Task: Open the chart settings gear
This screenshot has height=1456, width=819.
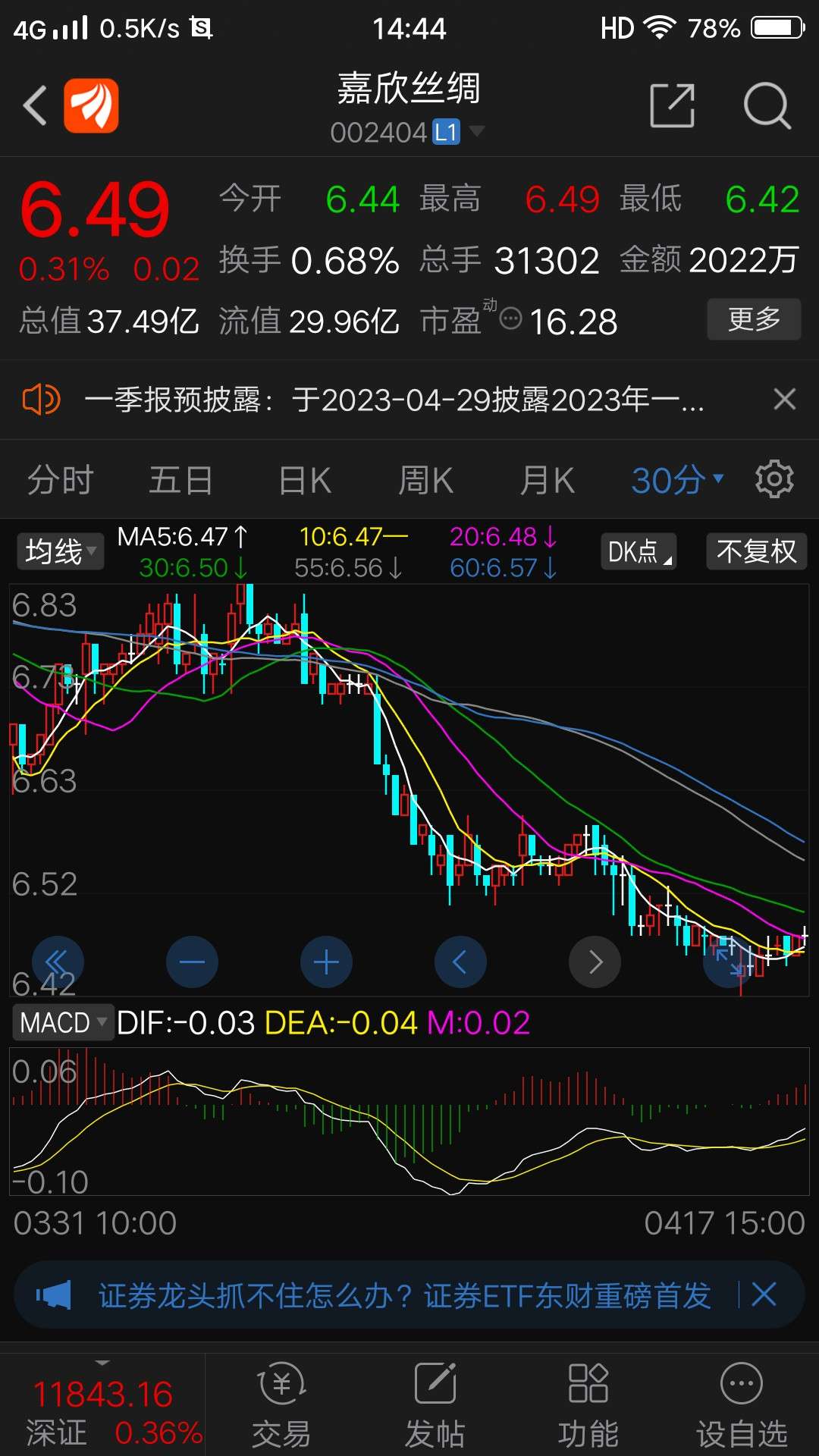Action: pos(774,479)
